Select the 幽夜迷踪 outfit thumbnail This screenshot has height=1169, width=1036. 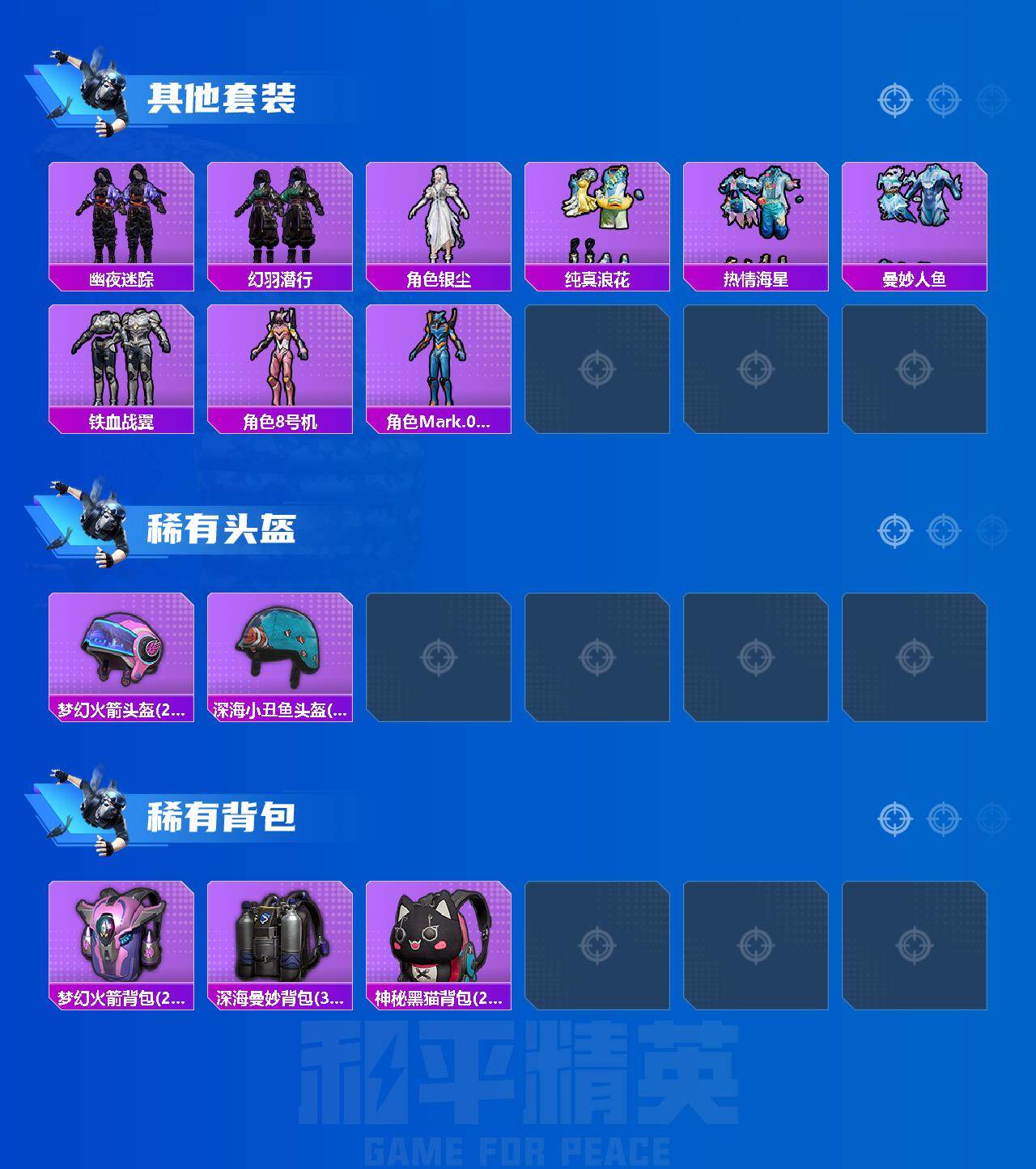[121, 212]
